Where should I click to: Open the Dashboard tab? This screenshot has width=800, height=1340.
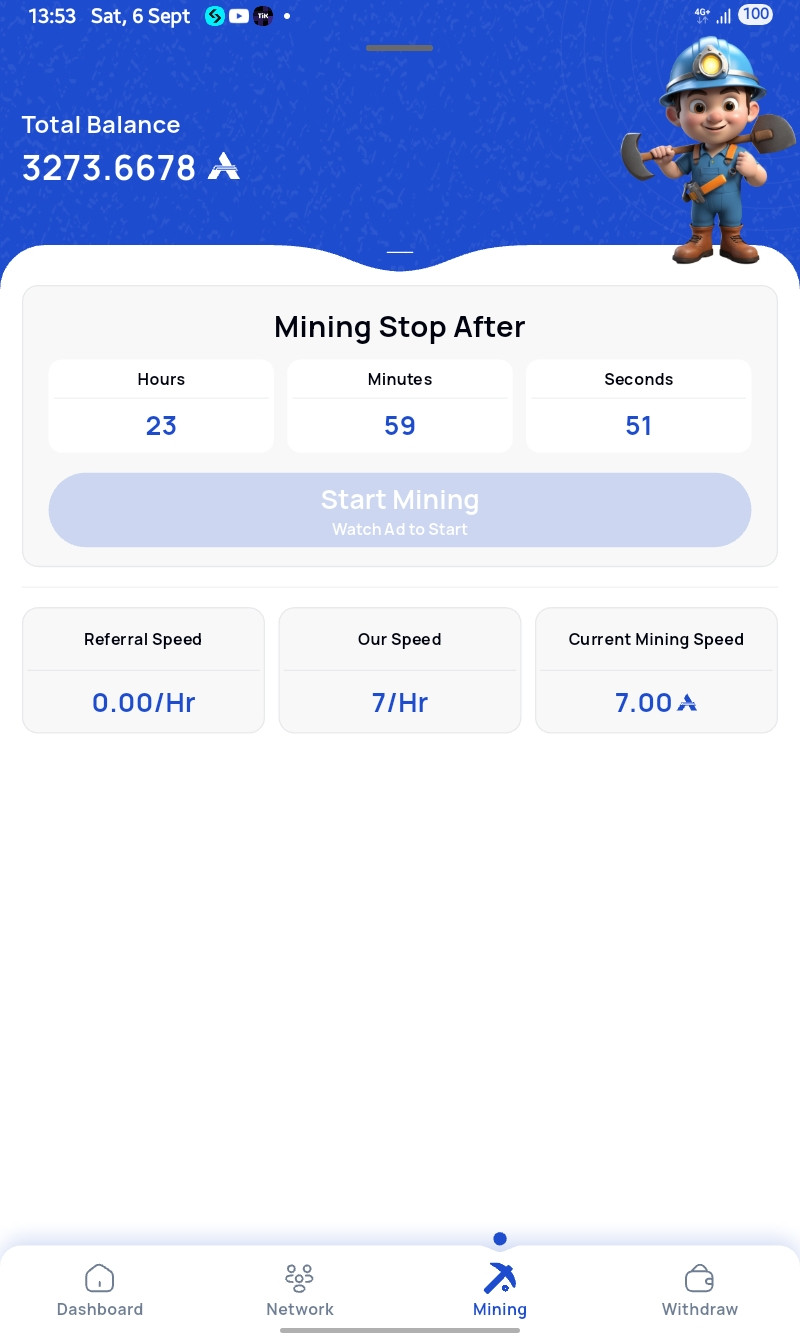100,1290
